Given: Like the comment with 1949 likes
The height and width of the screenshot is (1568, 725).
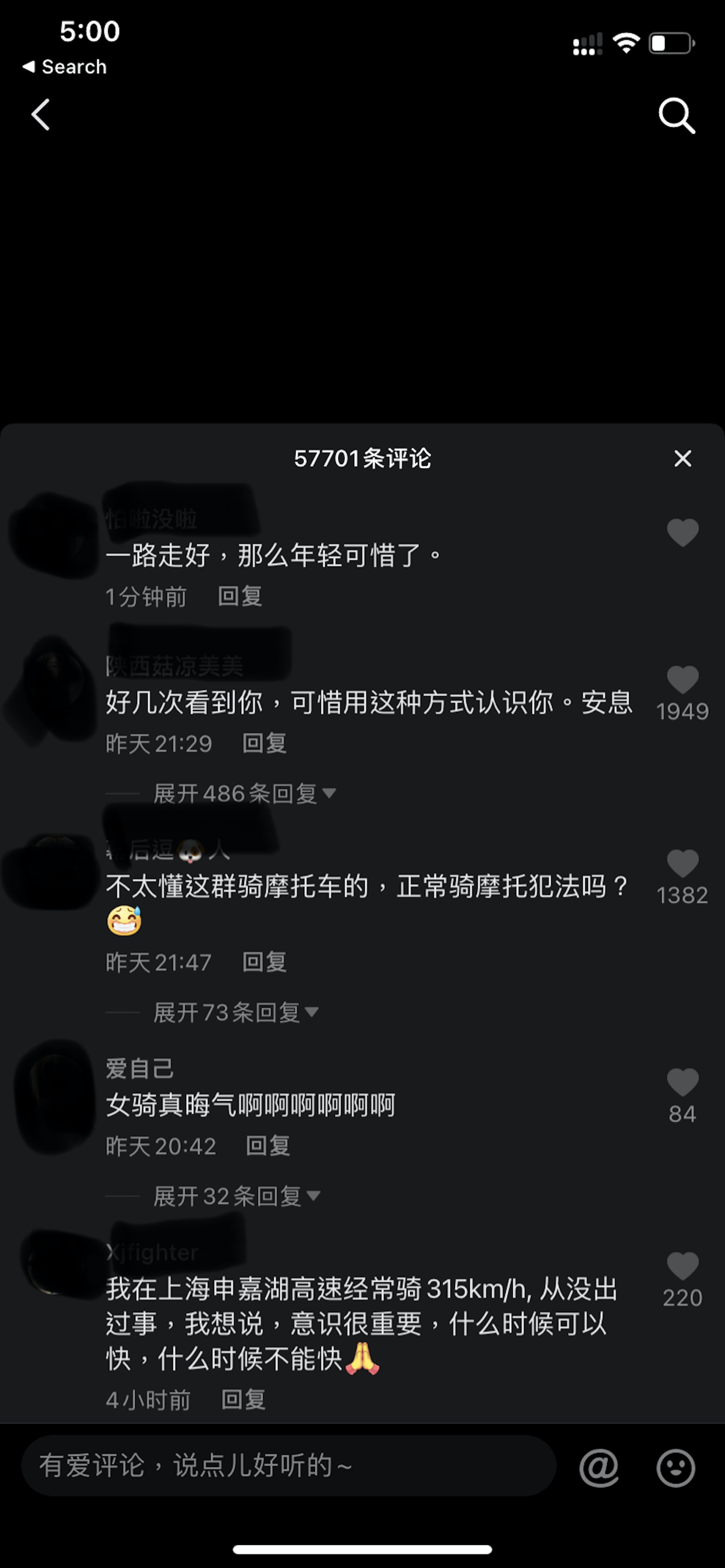Looking at the screenshot, I should pos(682,680).
